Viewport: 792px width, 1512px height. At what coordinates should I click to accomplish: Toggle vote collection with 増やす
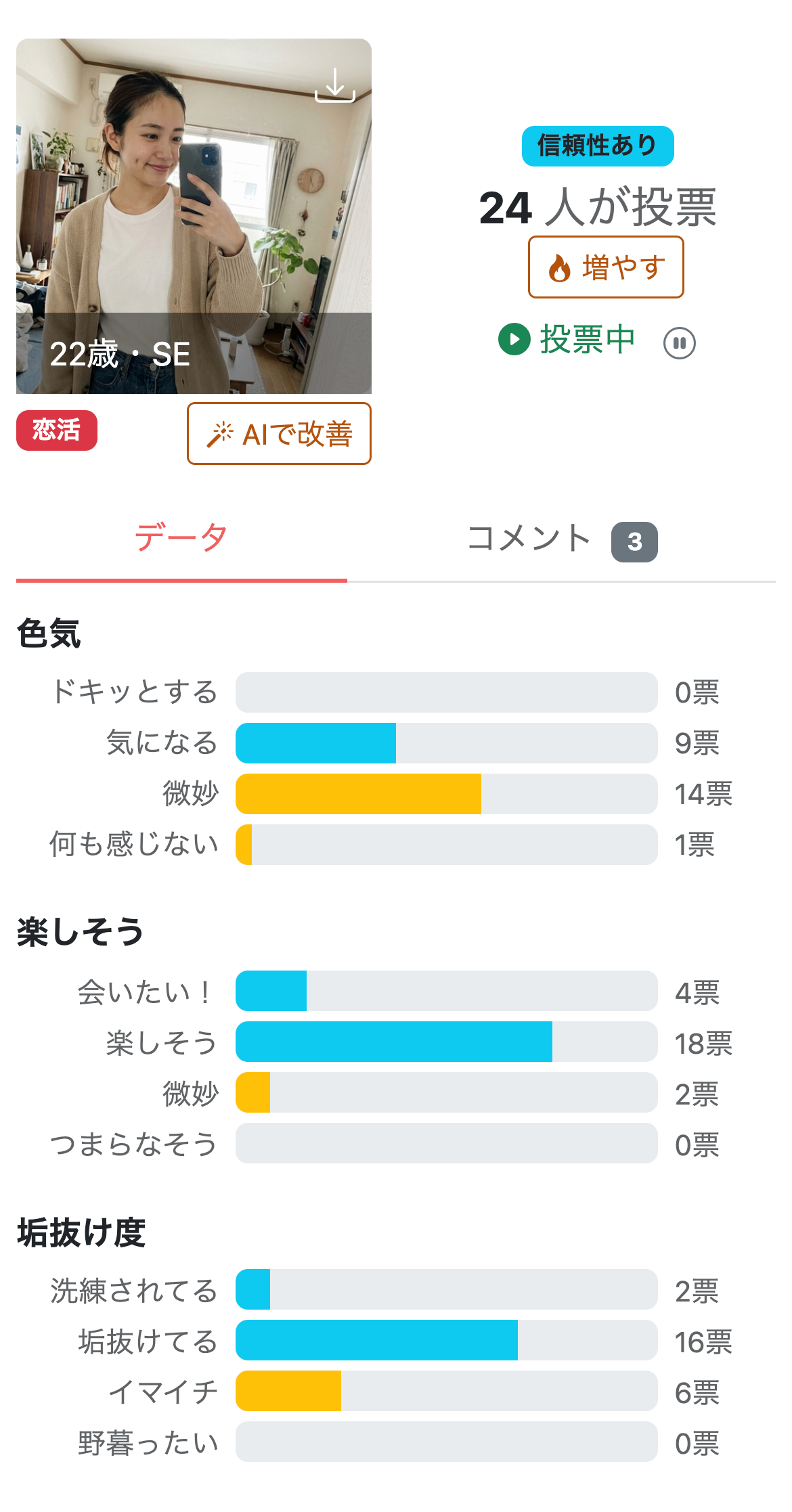pos(606,267)
